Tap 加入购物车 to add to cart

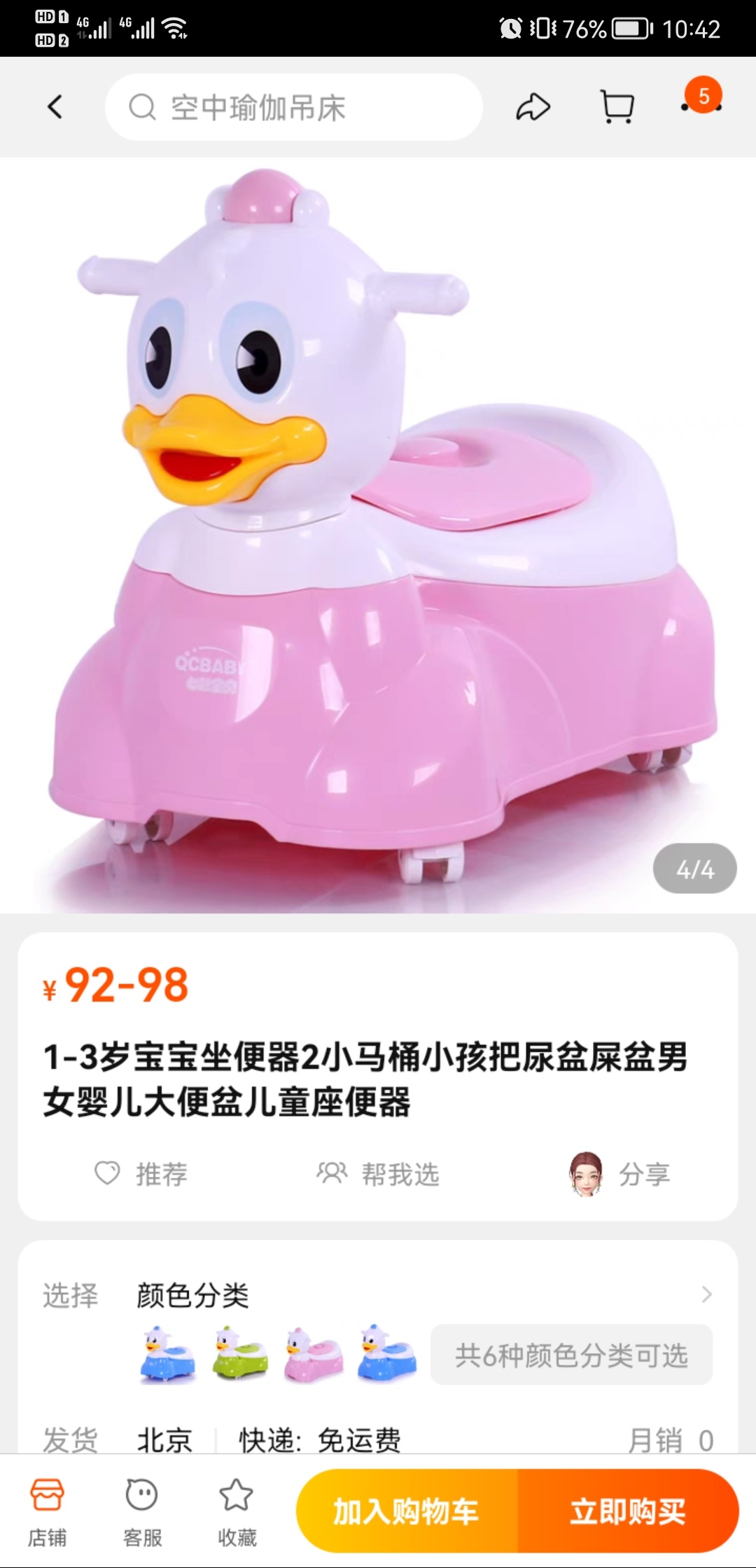click(407, 1511)
